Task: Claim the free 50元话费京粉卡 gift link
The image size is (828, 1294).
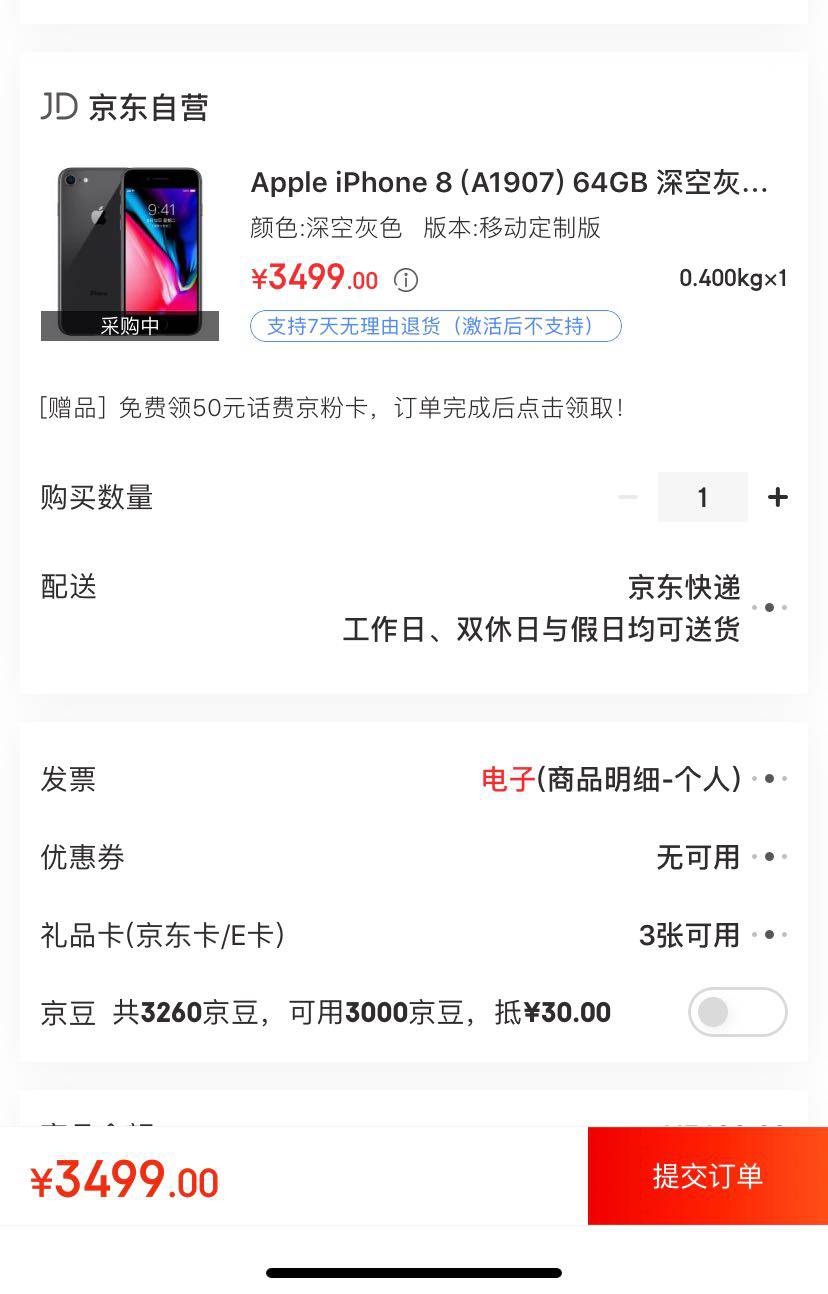Action: (x=330, y=407)
